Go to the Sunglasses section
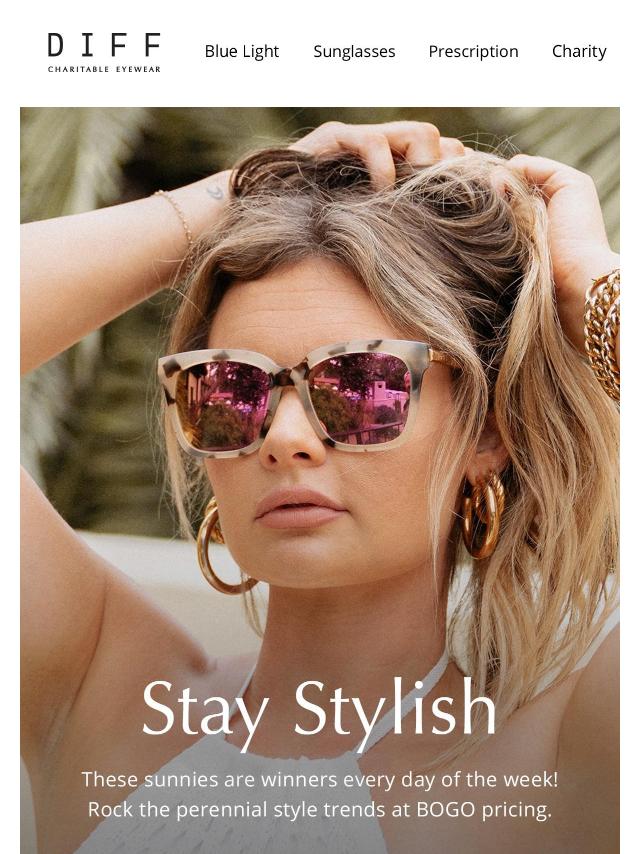 click(x=354, y=51)
